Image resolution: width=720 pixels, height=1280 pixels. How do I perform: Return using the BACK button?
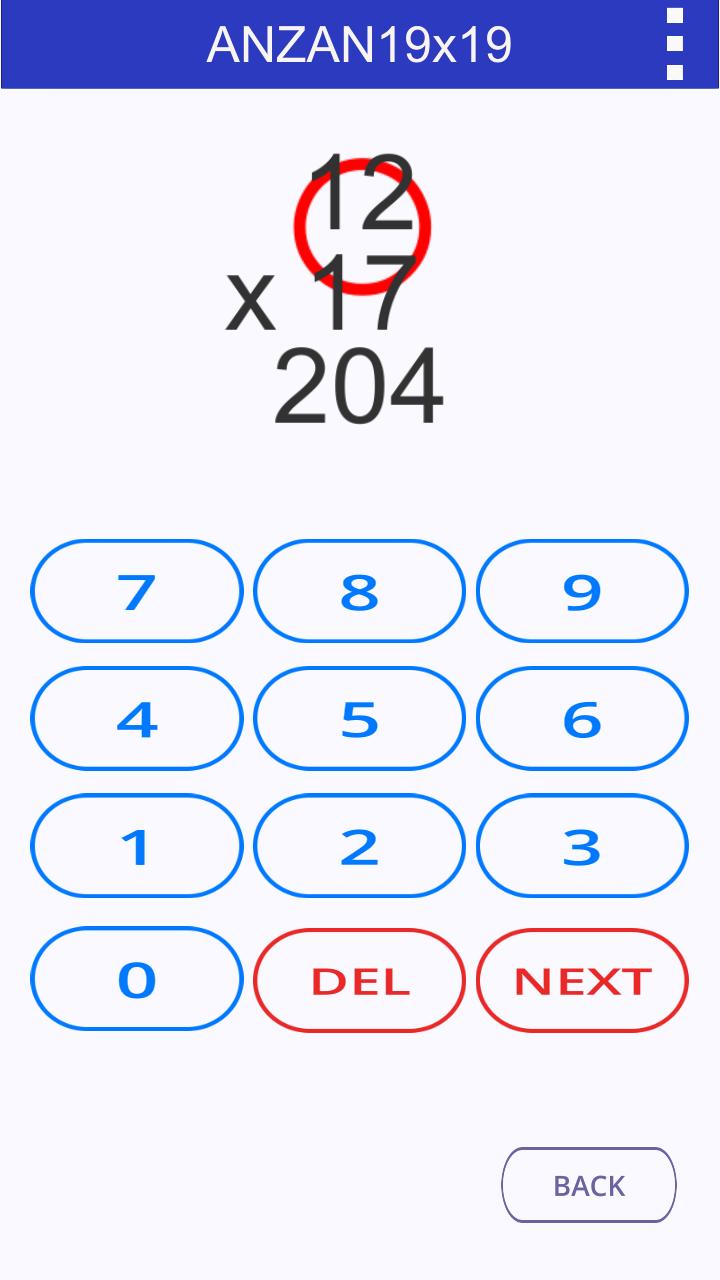pos(589,1185)
